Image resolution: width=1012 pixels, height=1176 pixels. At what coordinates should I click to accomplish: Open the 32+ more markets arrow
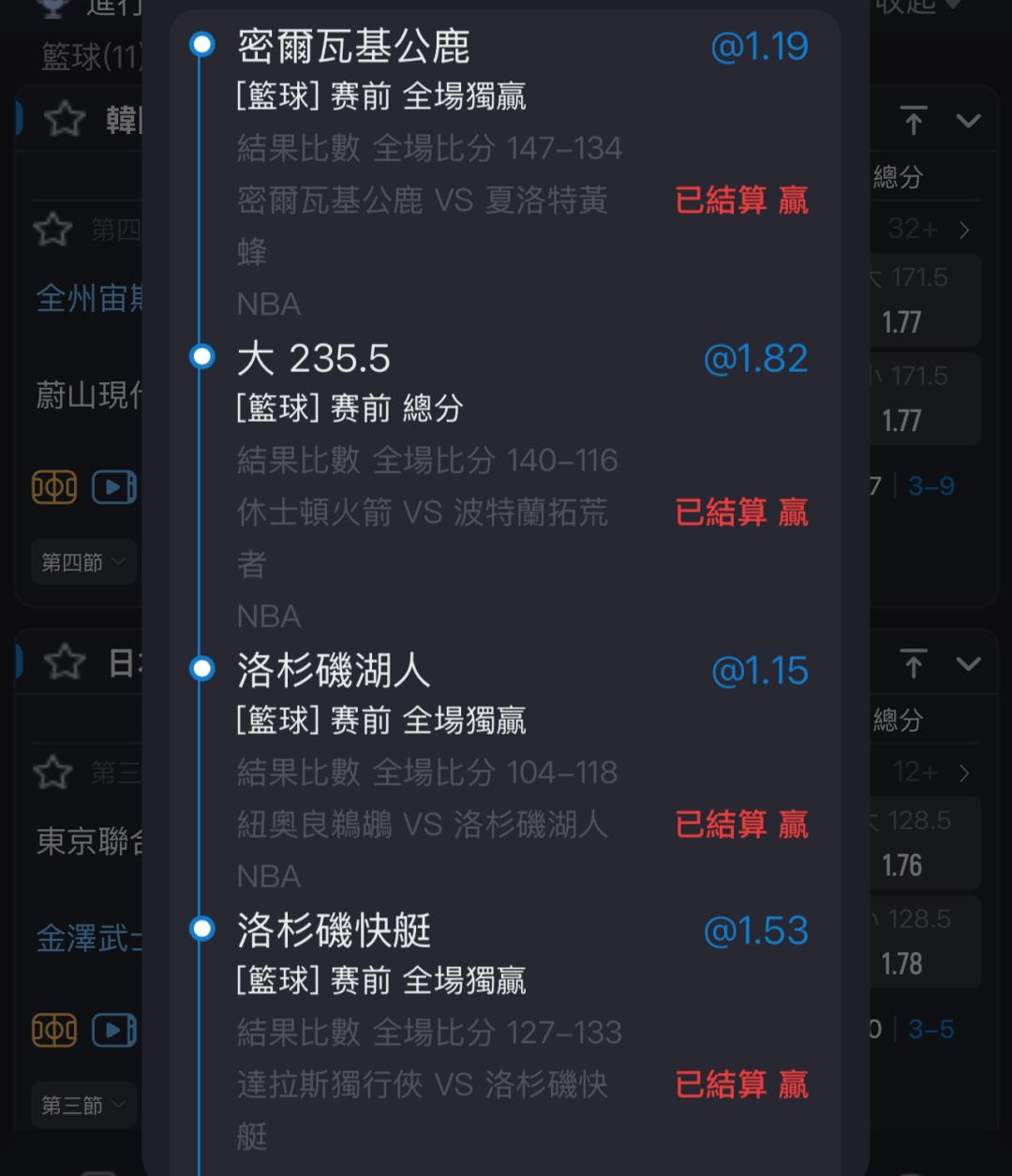(964, 231)
